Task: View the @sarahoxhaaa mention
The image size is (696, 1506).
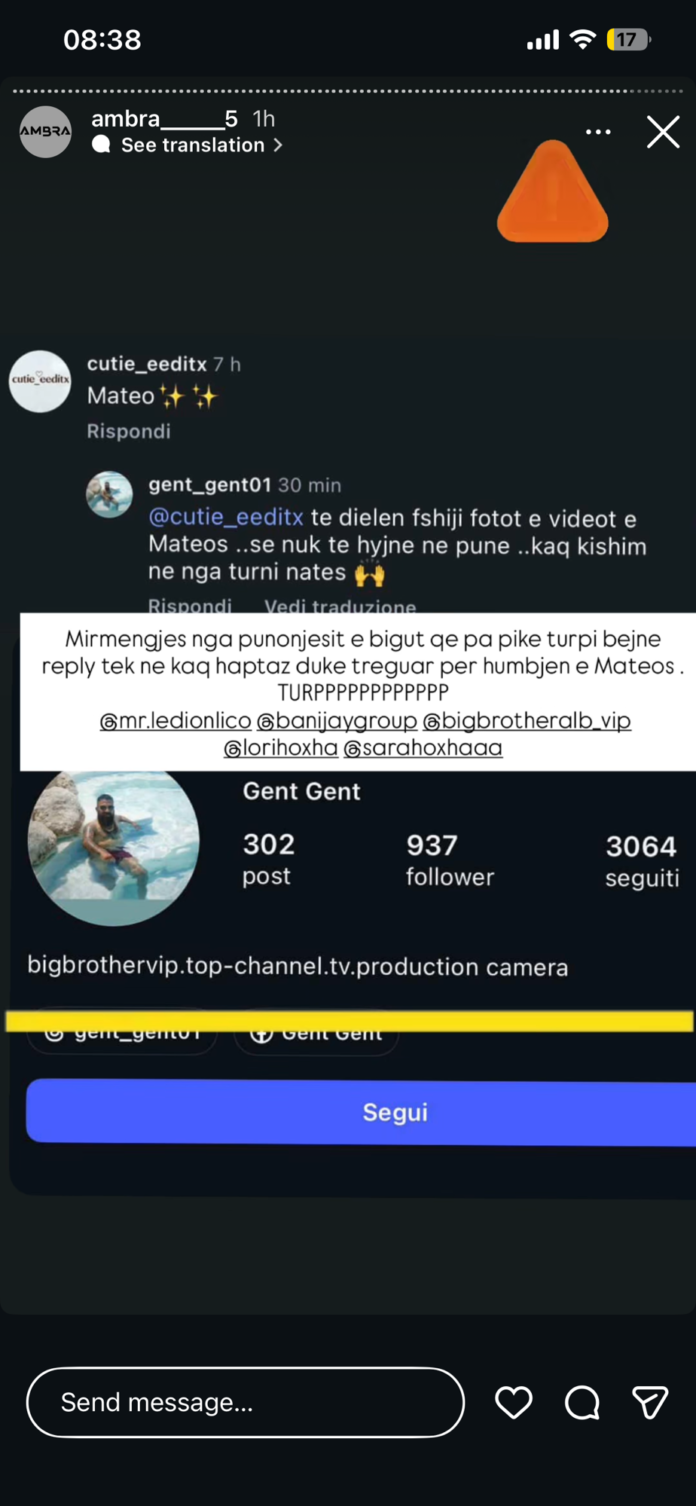Action: click(422, 748)
